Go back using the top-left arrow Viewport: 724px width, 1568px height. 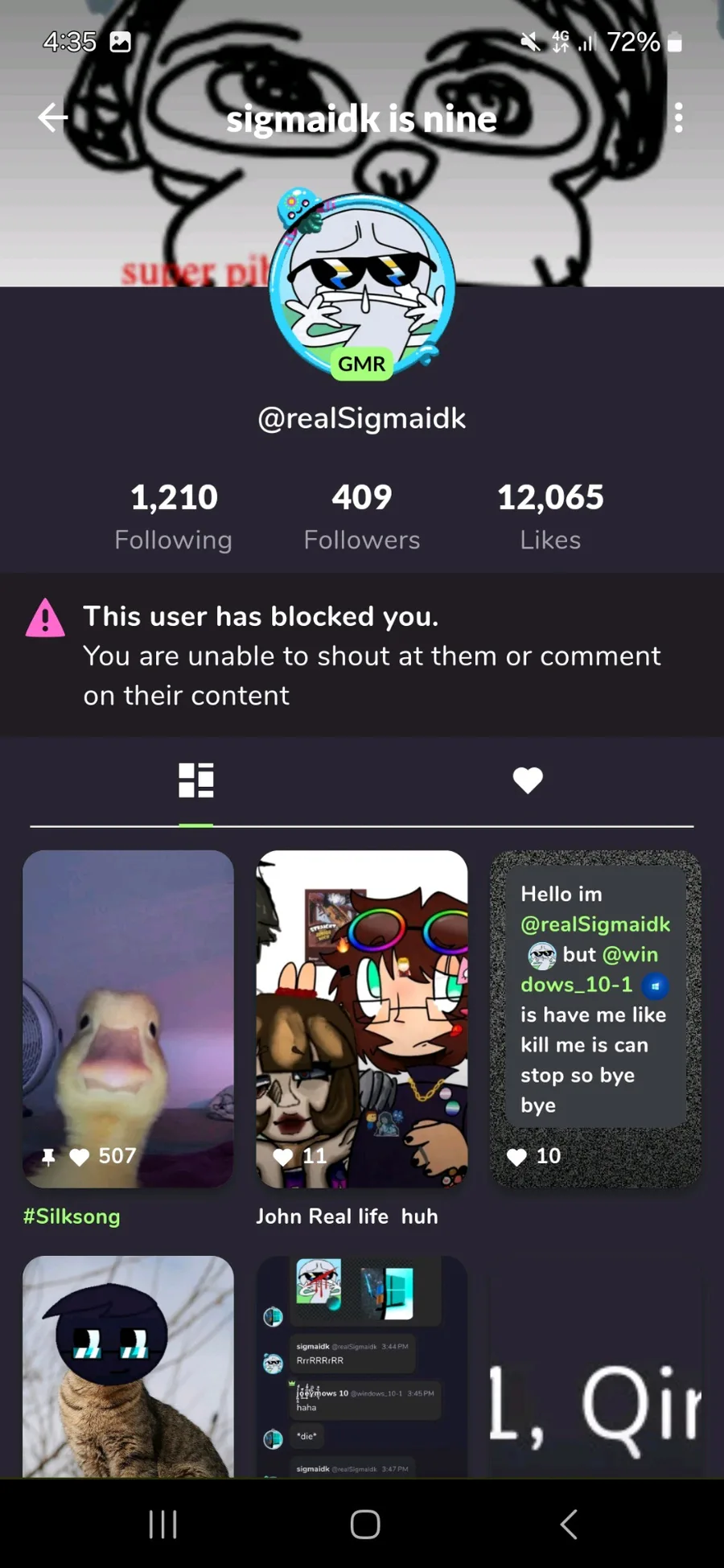[x=53, y=117]
